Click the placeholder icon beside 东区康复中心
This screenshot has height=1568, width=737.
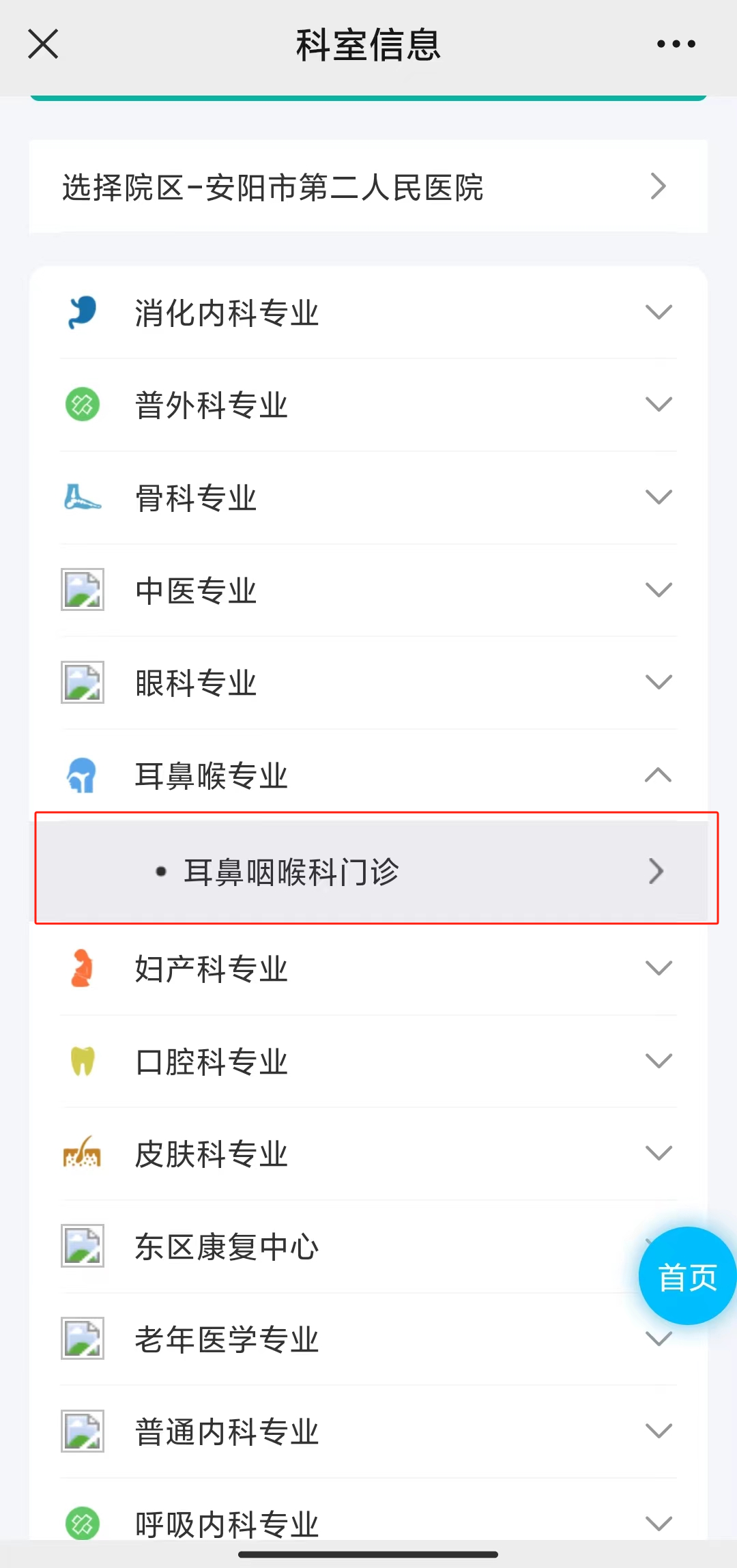[x=82, y=1246]
